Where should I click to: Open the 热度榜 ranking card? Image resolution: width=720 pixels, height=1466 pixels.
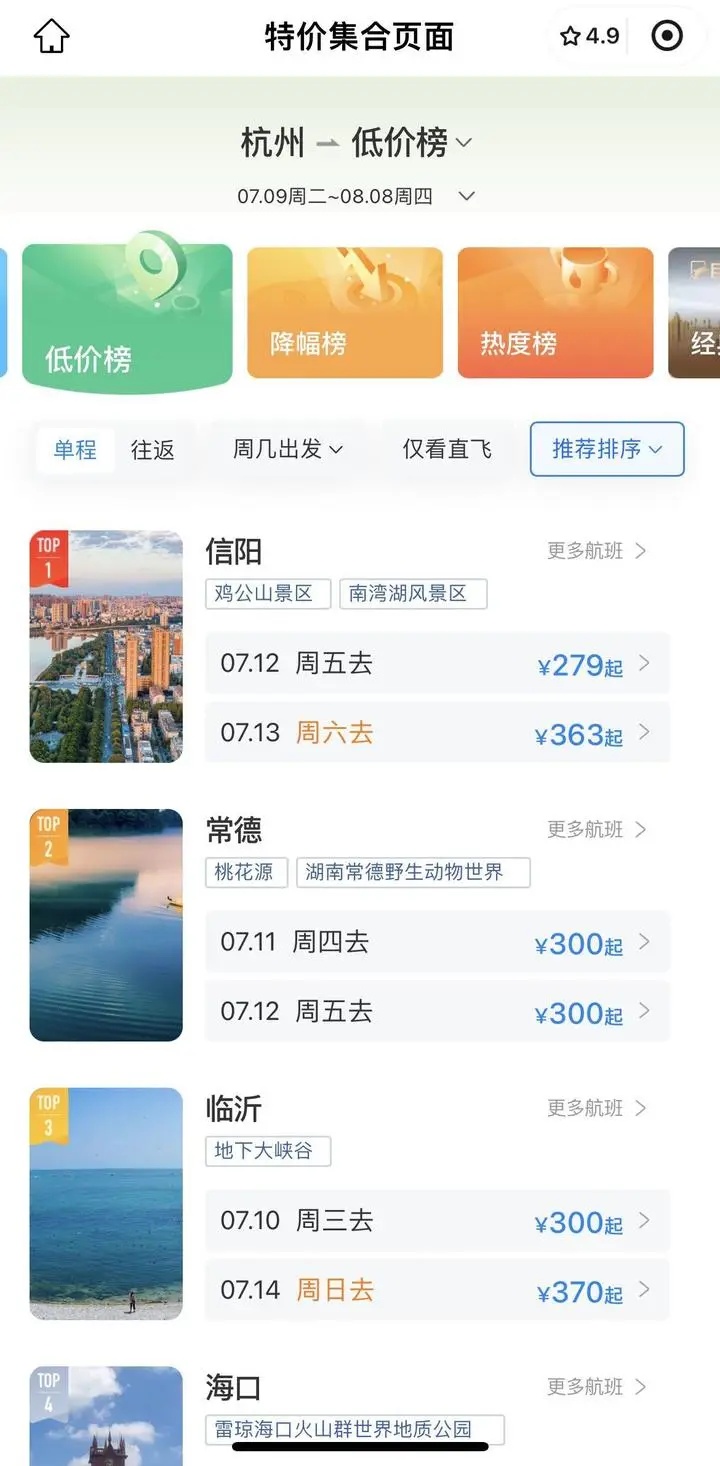(555, 313)
